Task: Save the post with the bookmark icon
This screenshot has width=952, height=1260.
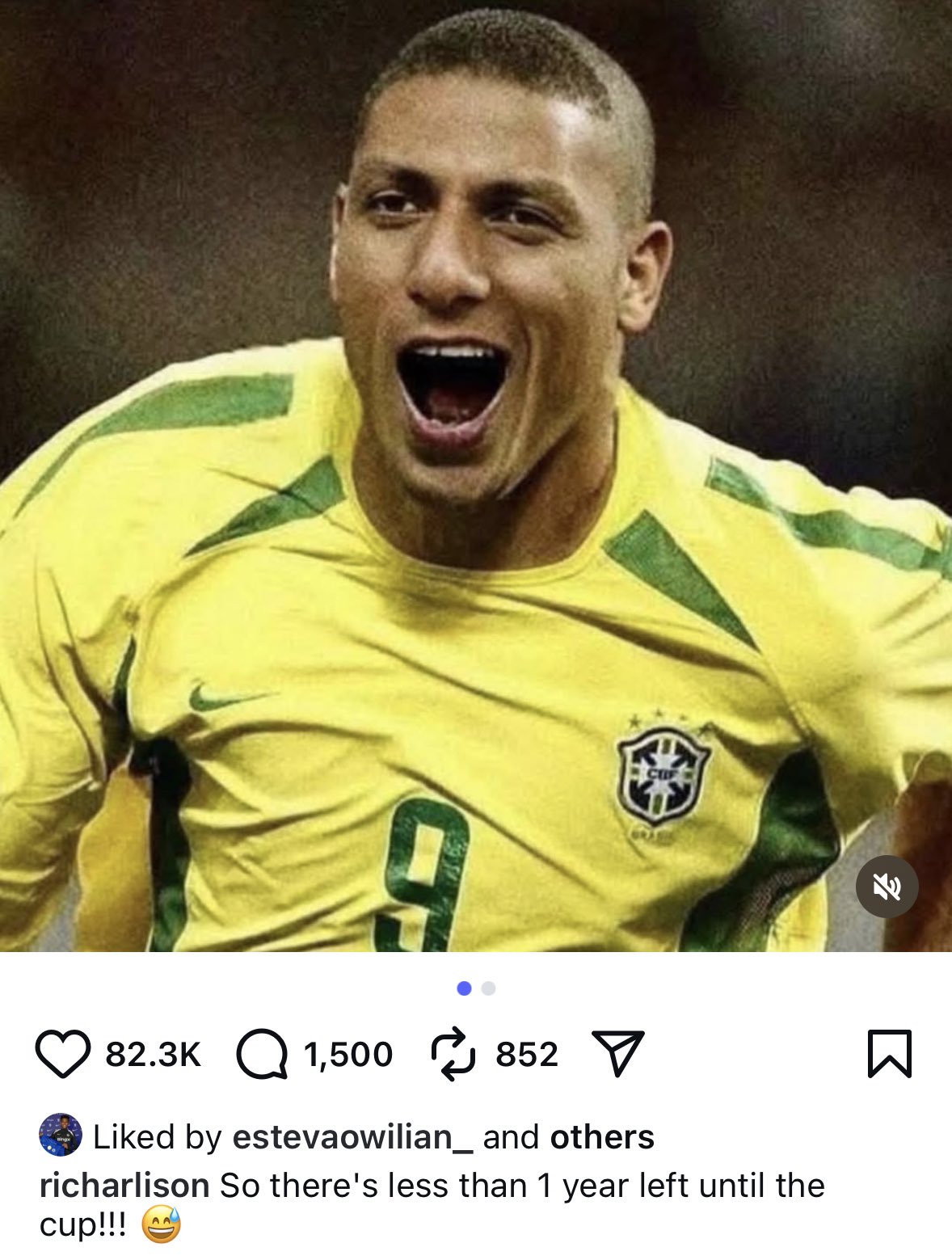Action: click(x=889, y=1054)
